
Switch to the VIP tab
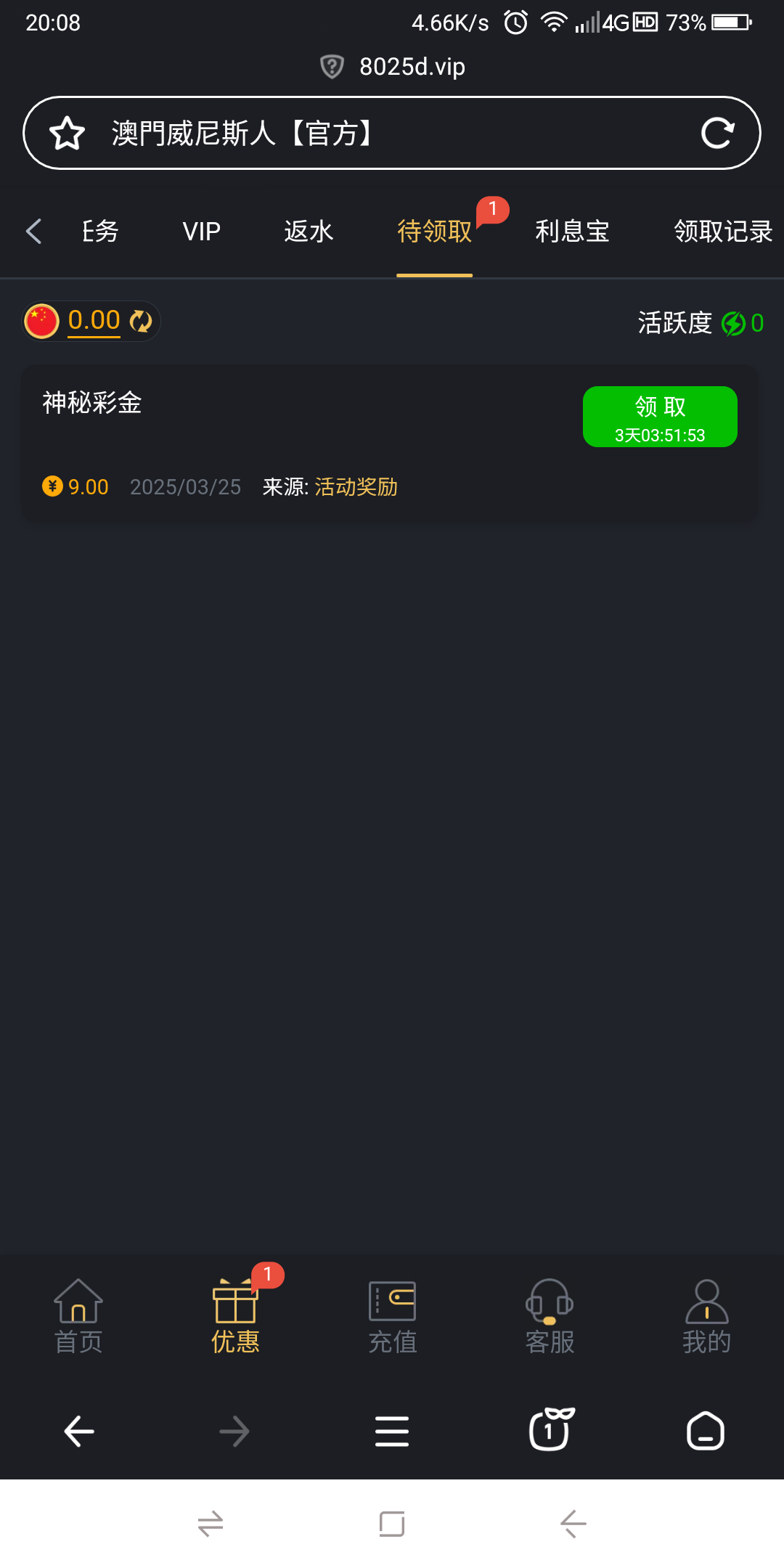click(201, 232)
